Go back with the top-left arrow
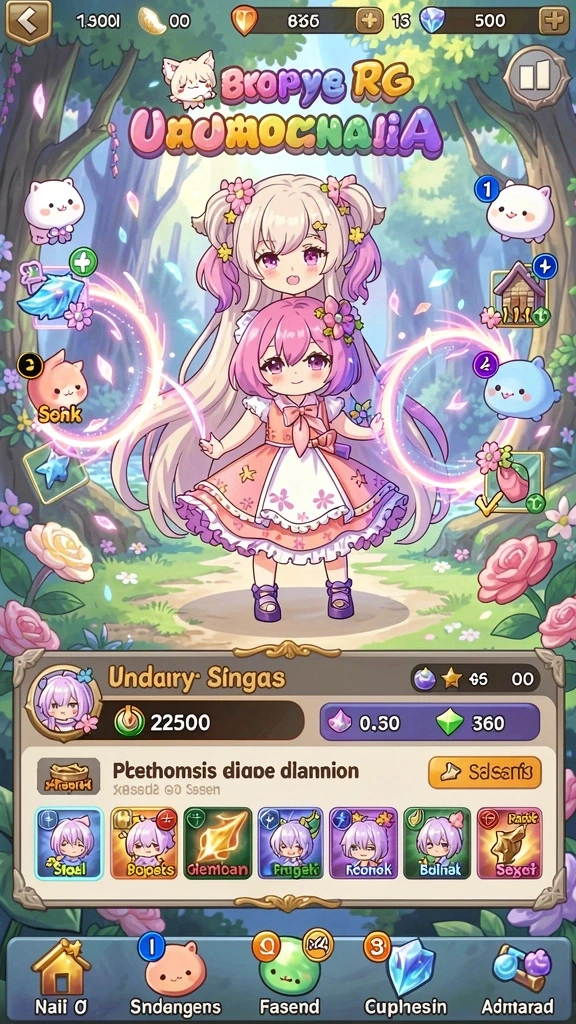This screenshot has width=576, height=1024. [x=27, y=21]
